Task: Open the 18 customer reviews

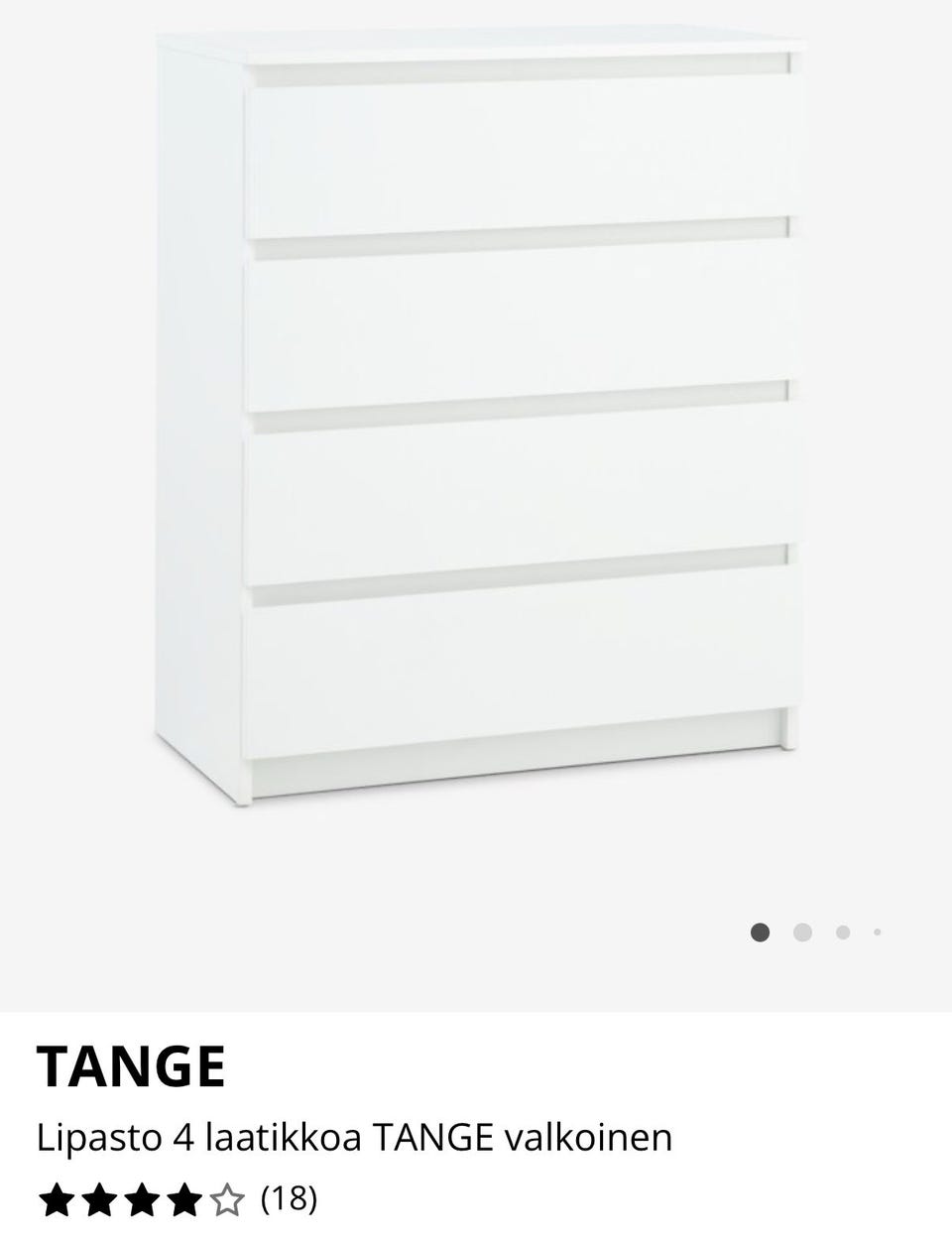Action: click(x=289, y=1199)
